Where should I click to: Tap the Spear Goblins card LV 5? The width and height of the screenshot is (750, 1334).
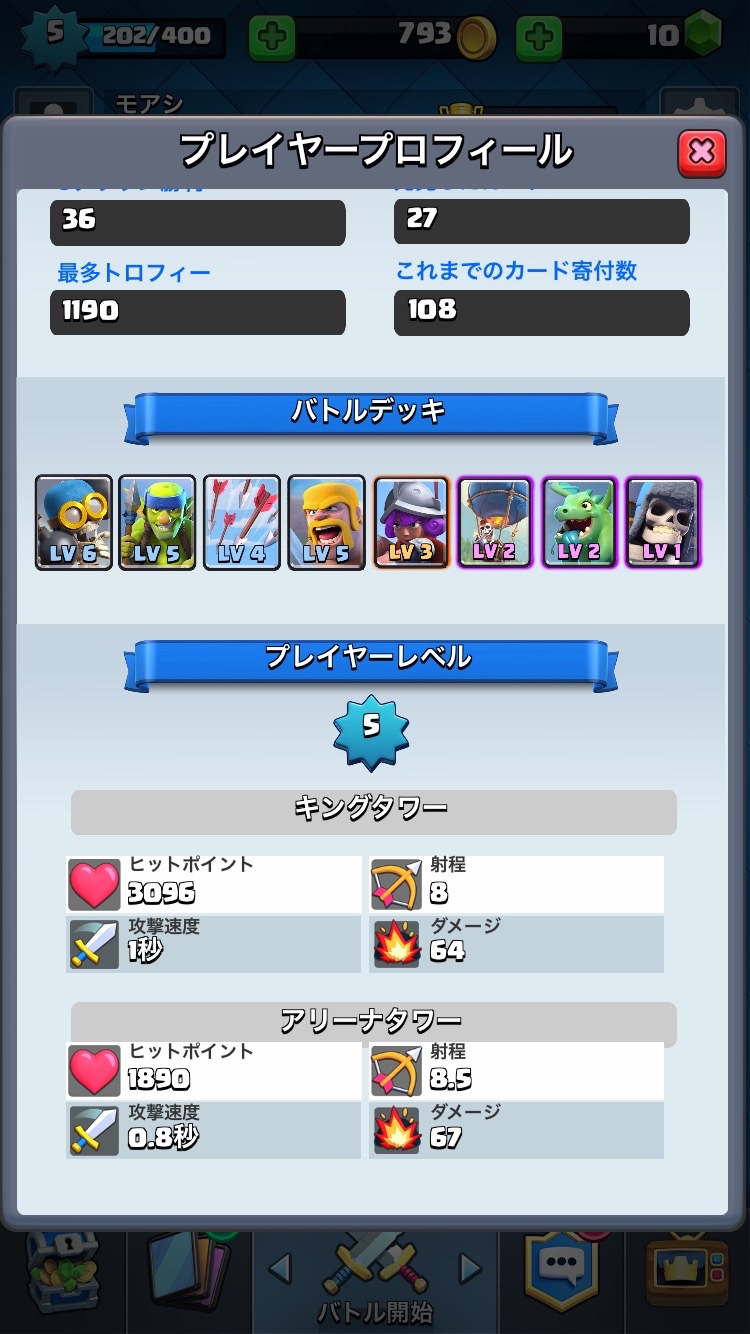[157, 522]
